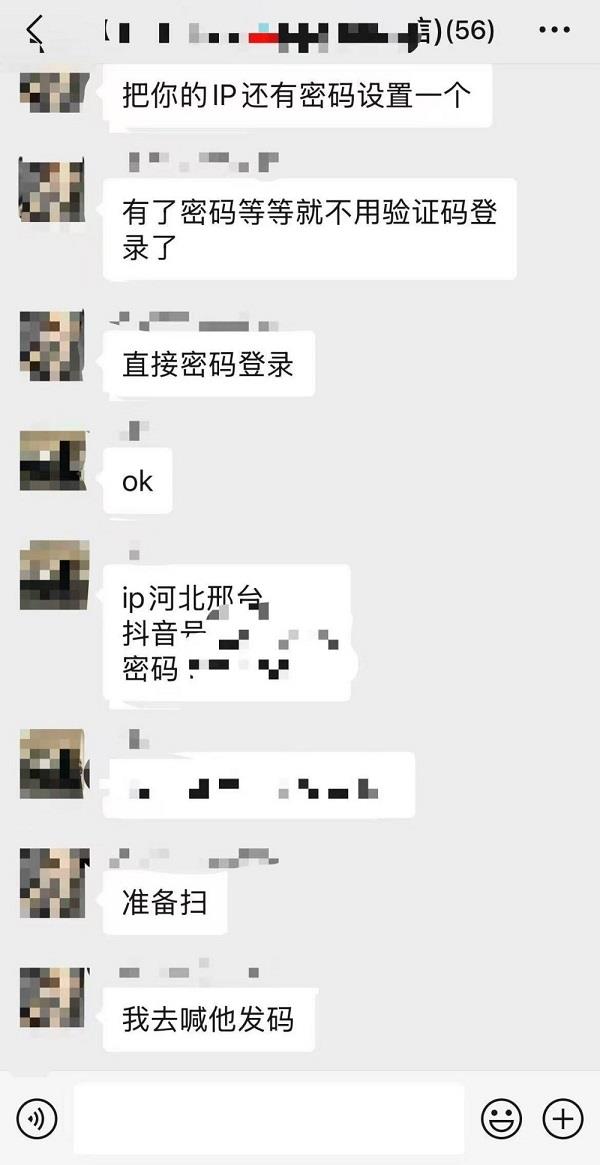Go back to the chat list
The height and width of the screenshot is (1165, 600).
tap(37, 31)
